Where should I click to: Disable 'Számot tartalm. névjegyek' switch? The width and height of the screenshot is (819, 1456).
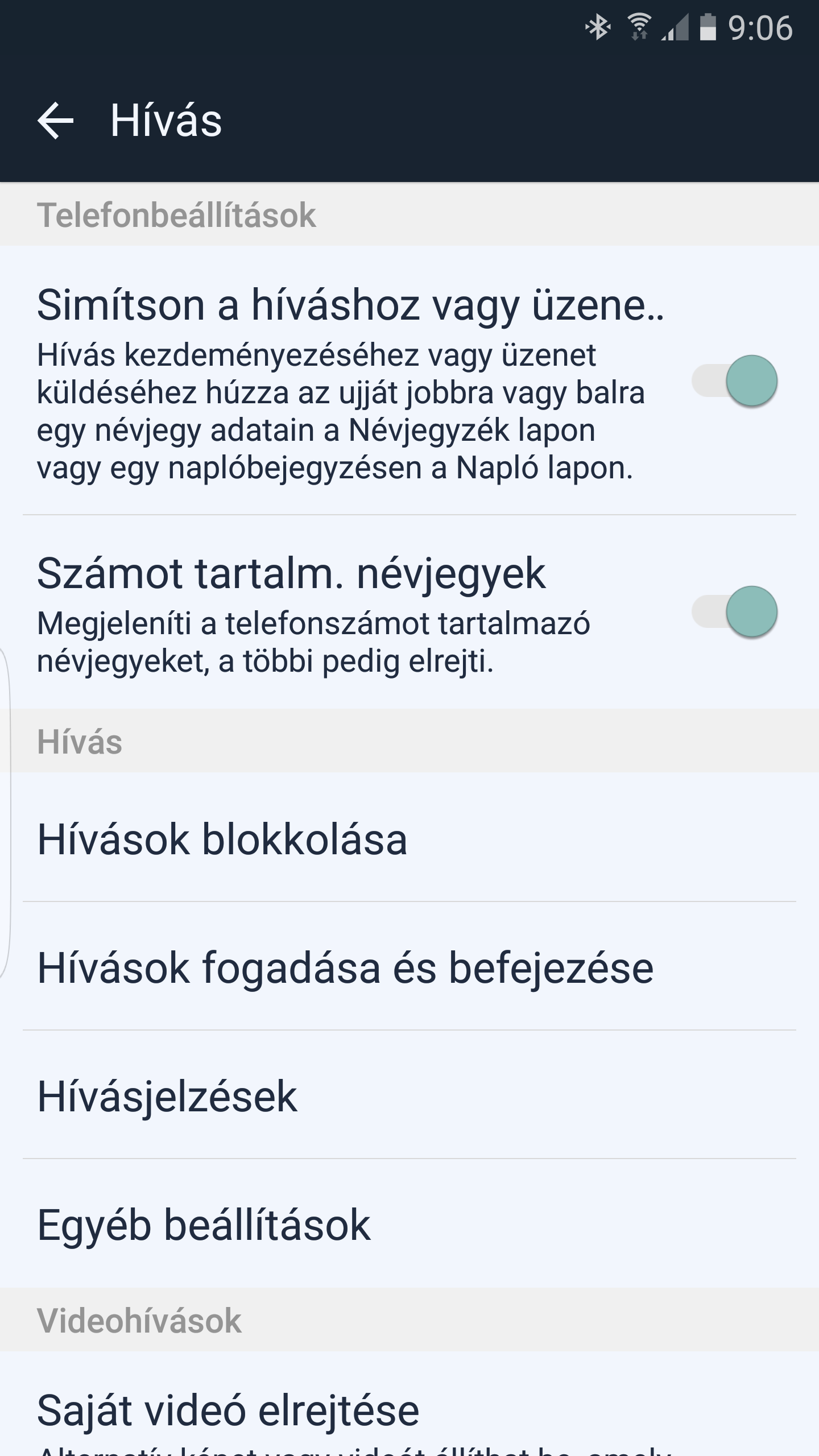point(734,611)
